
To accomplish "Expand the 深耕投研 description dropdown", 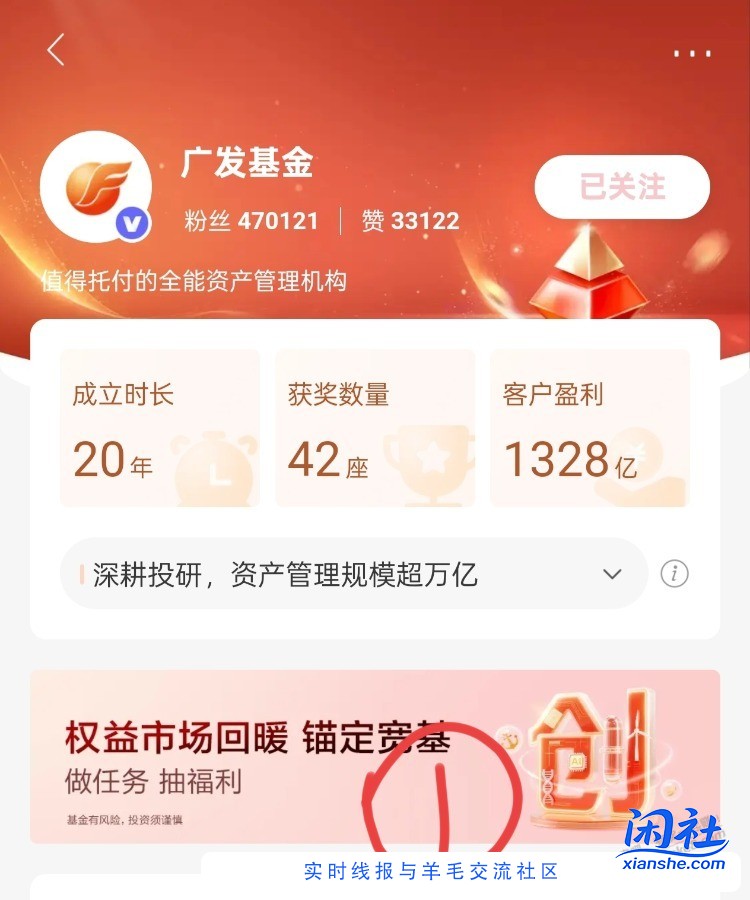I will click(612, 574).
